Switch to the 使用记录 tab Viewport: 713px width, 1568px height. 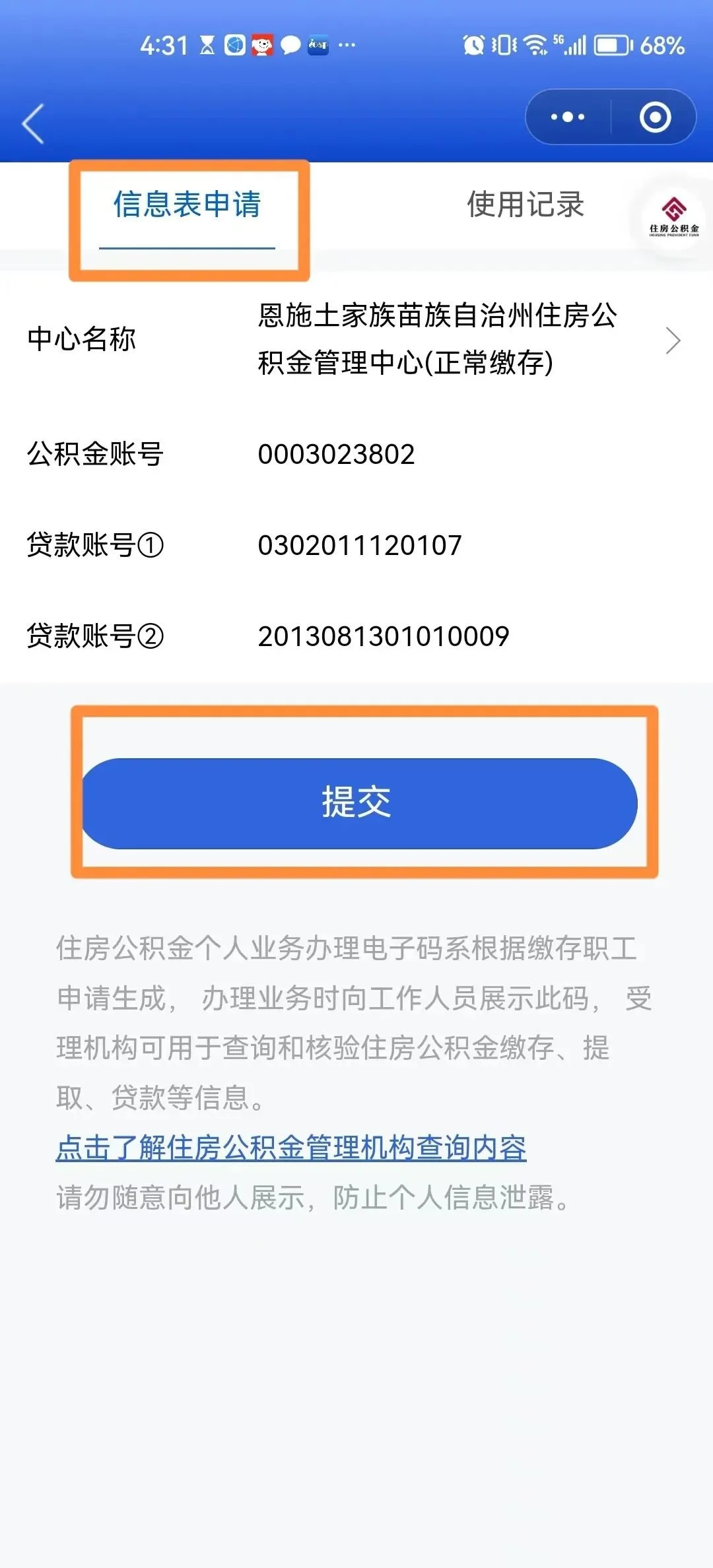(x=526, y=204)
